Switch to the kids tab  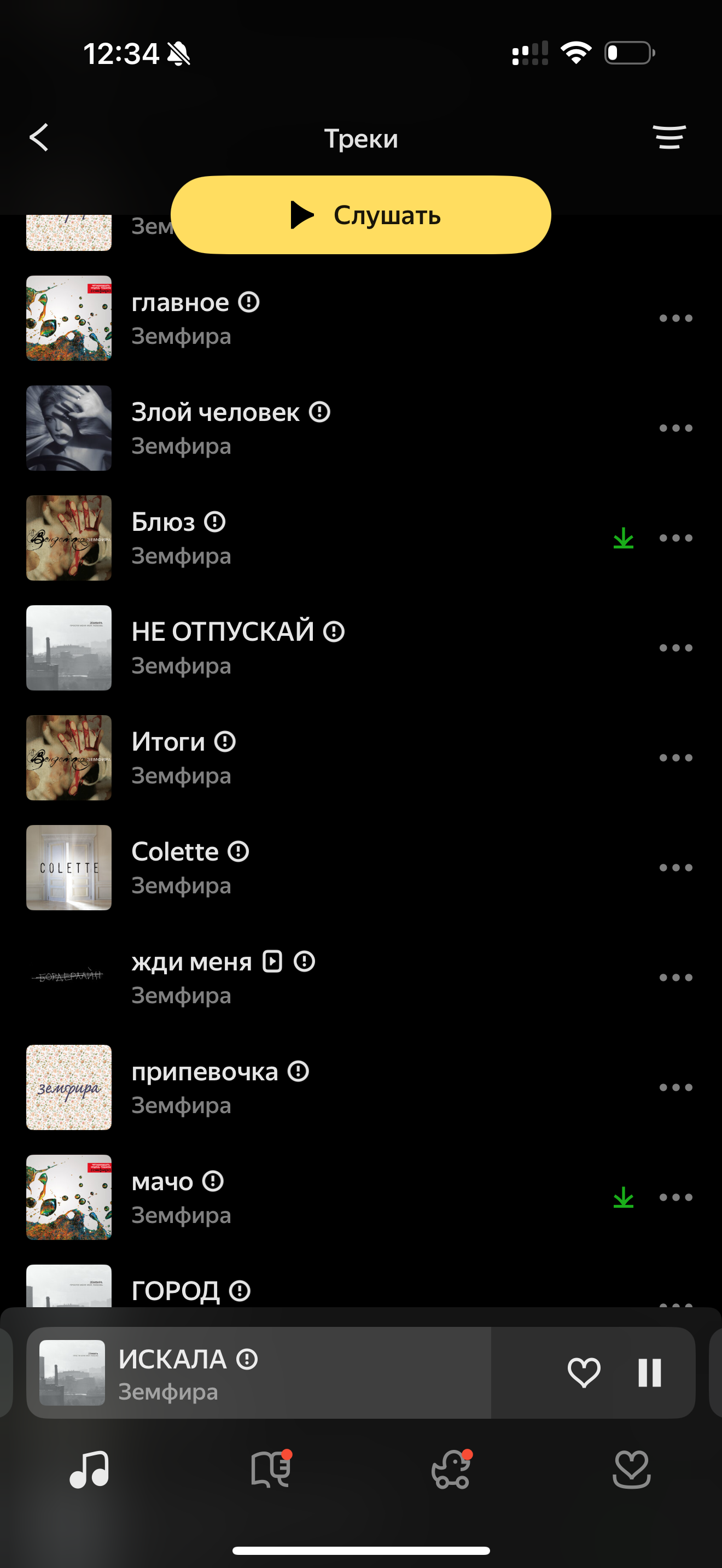(451, 1469)
